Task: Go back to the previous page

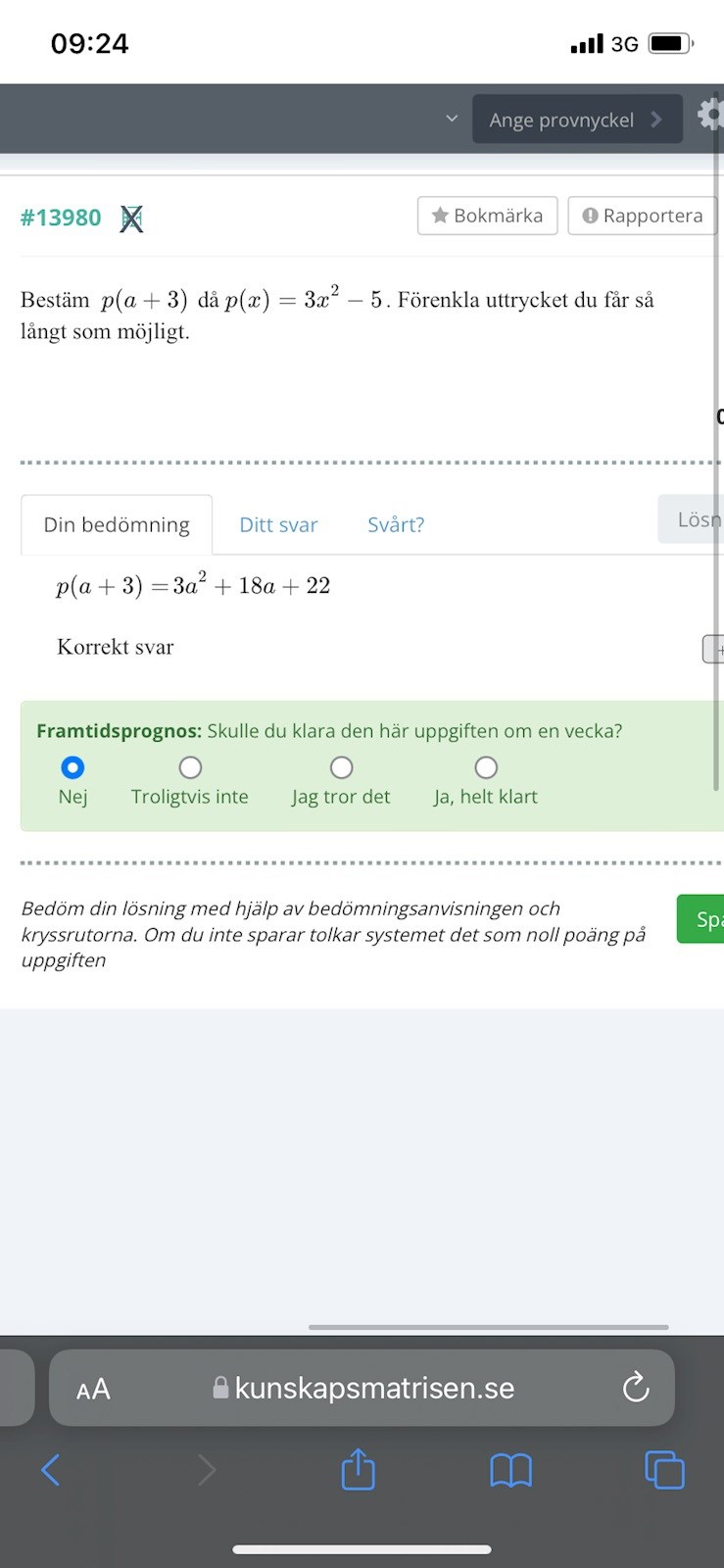Action: [x=51, y=1470]
